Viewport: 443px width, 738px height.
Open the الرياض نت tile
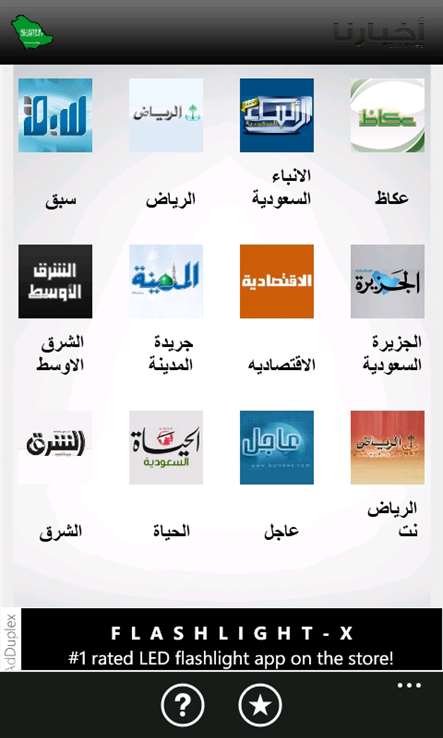tap(387, 448)
